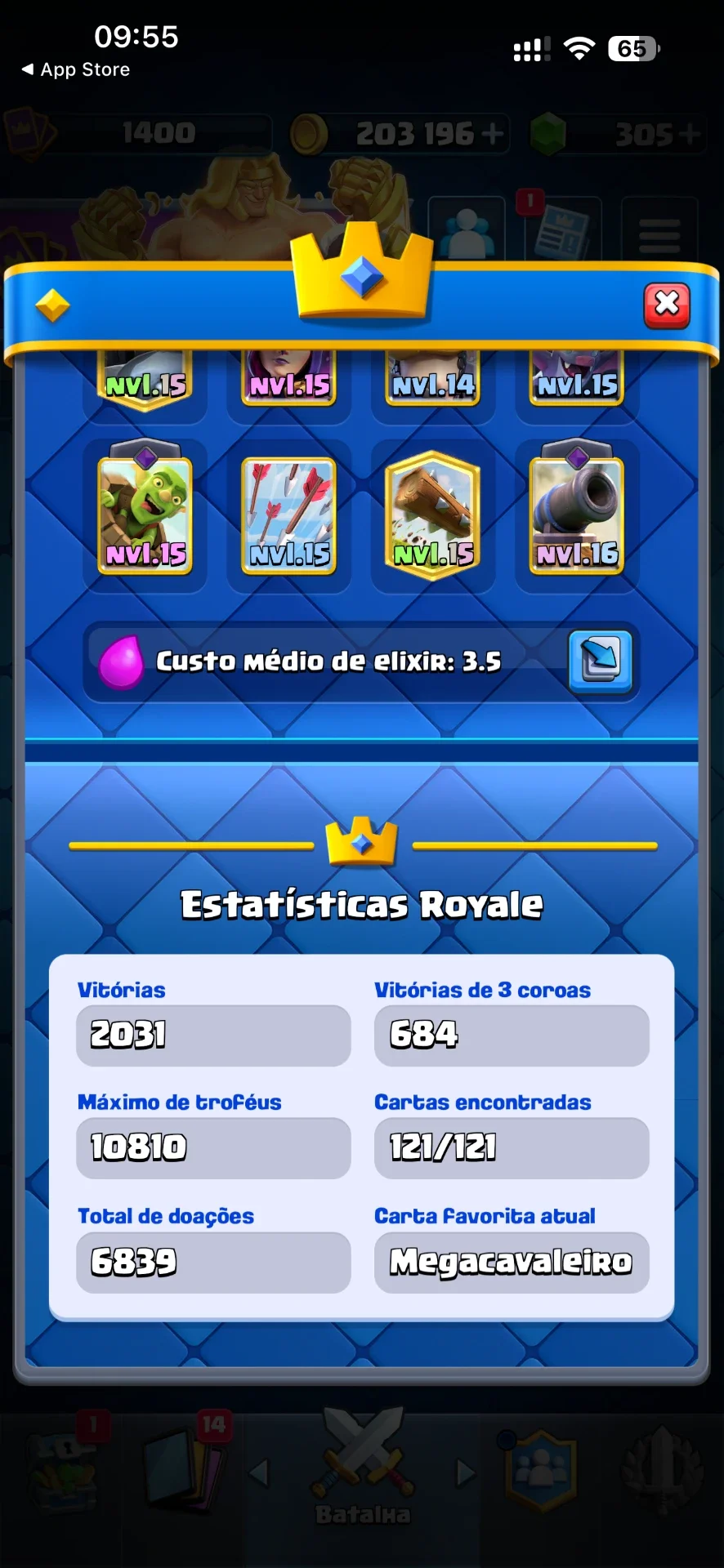Open the Log card in the deck
724x1568 pixels.
coord(433,514)
